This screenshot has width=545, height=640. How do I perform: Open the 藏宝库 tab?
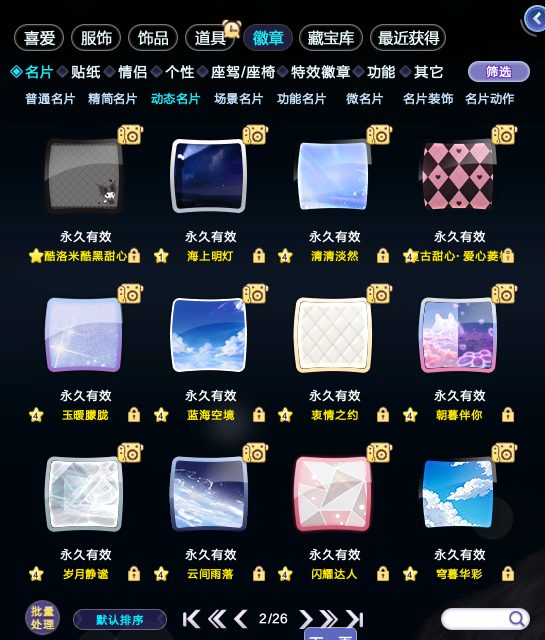click(x=331, y=38)
